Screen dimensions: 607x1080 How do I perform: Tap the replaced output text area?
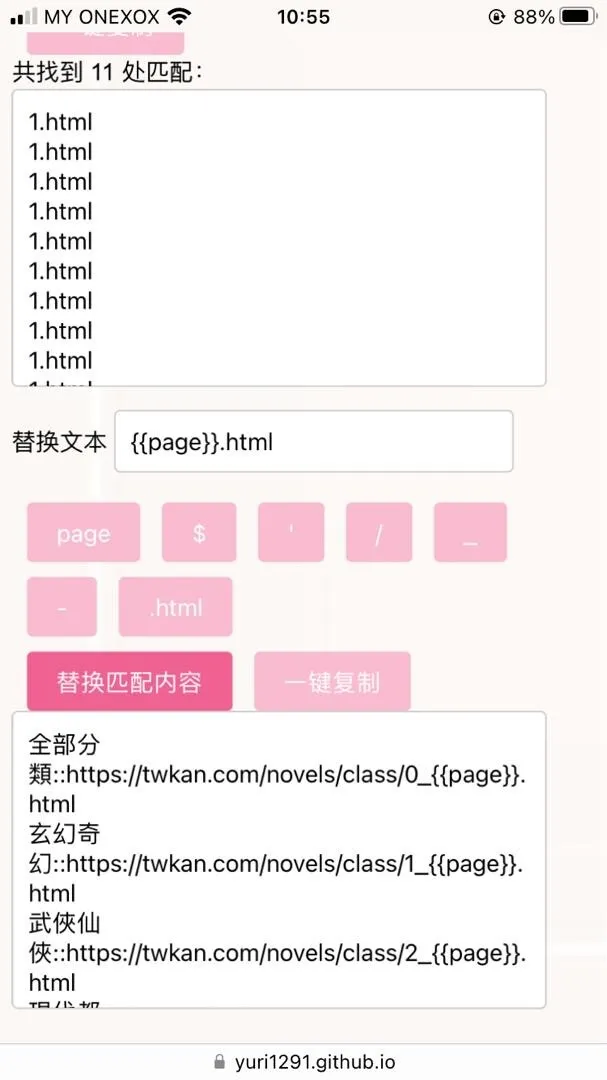coord(278,859)
